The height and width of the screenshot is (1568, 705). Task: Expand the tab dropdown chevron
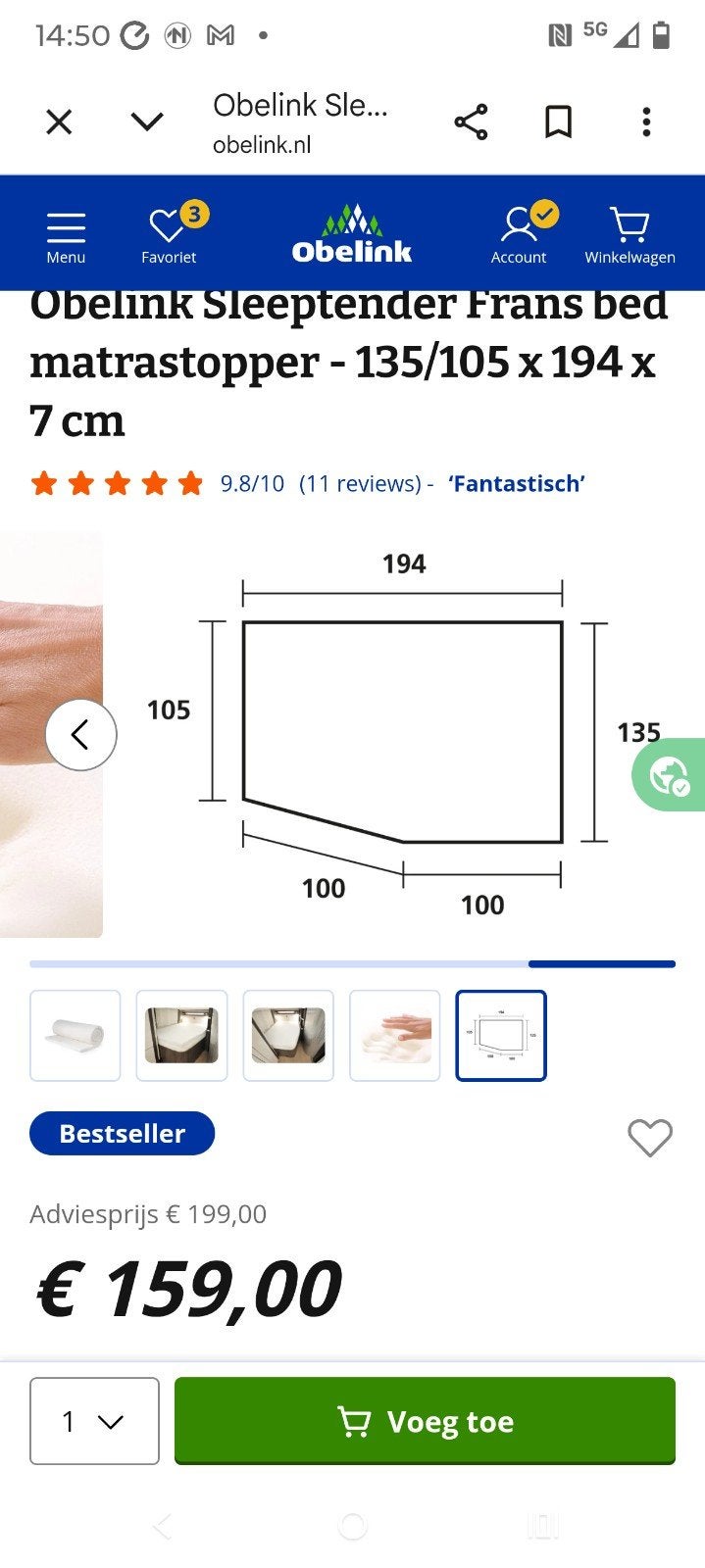(x=147, y=122)
